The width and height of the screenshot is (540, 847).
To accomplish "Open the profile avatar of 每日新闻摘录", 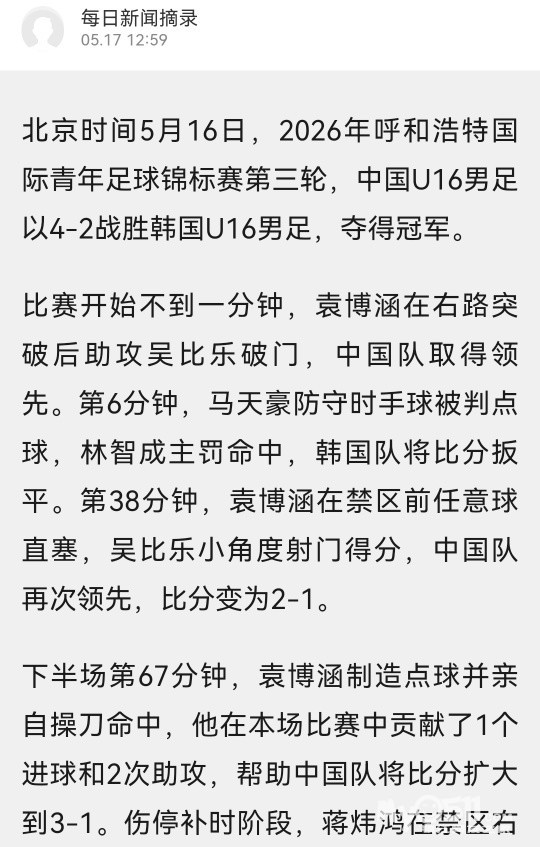I will point(43,28).
